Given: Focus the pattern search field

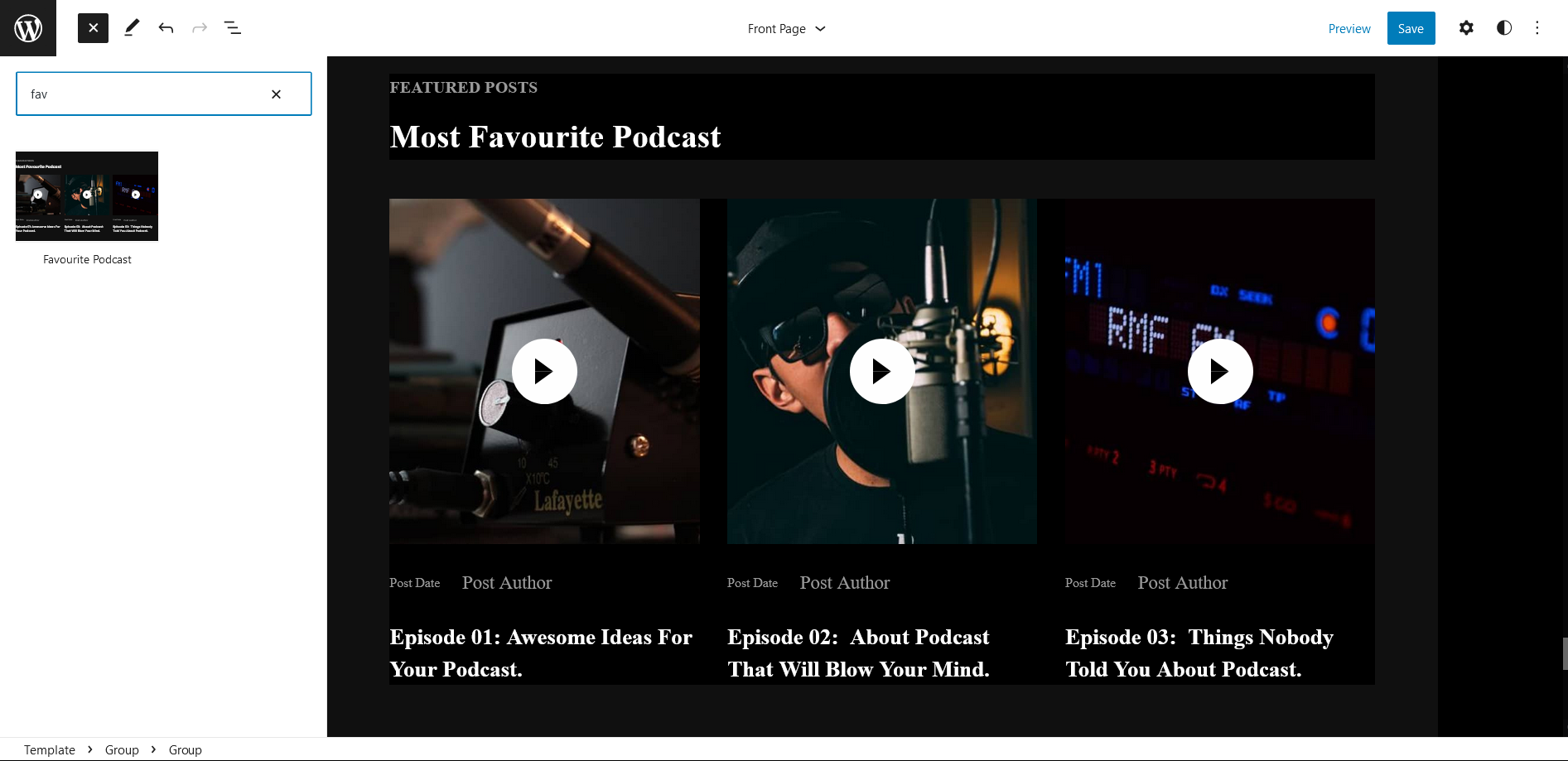Looking at the screenshot, I should point(141,94).
